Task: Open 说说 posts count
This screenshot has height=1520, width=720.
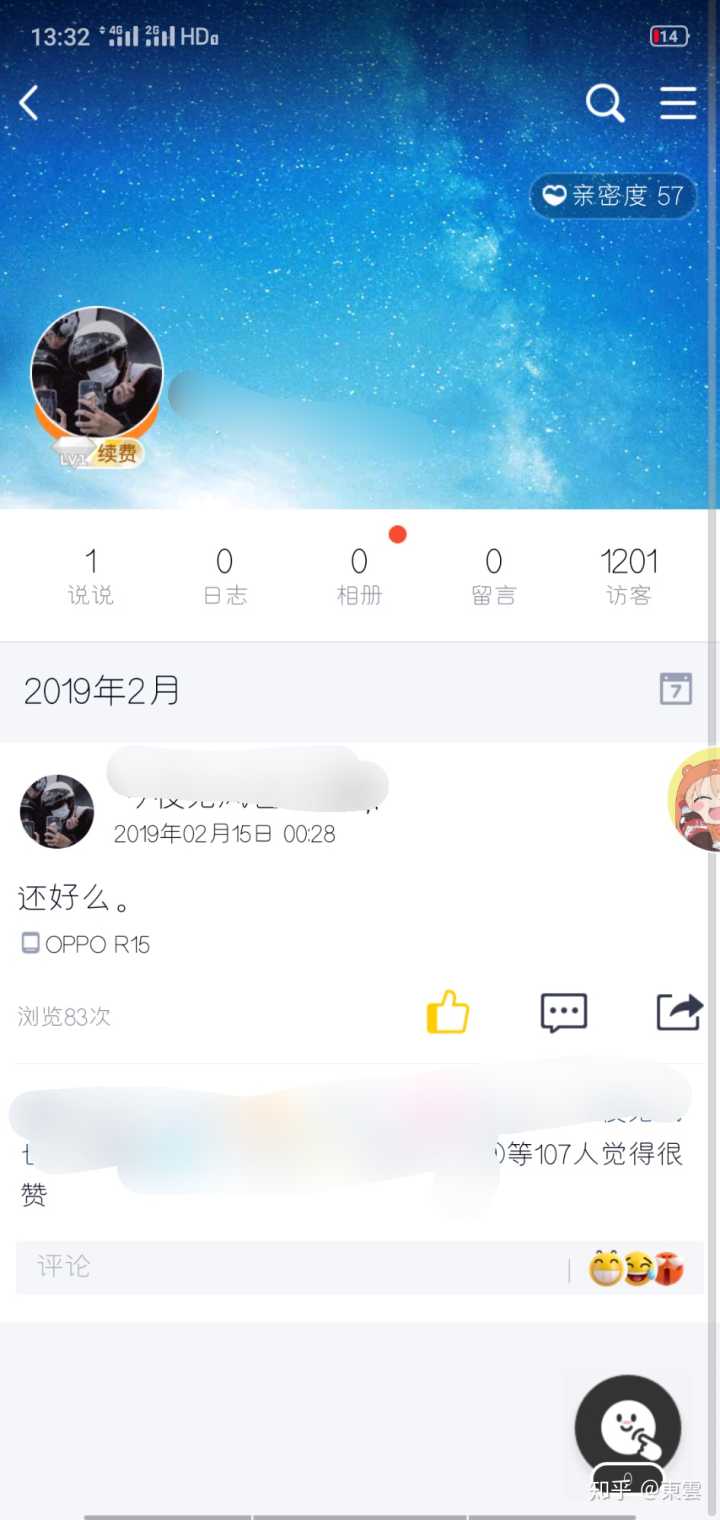Action: click(x=91, y=572)
